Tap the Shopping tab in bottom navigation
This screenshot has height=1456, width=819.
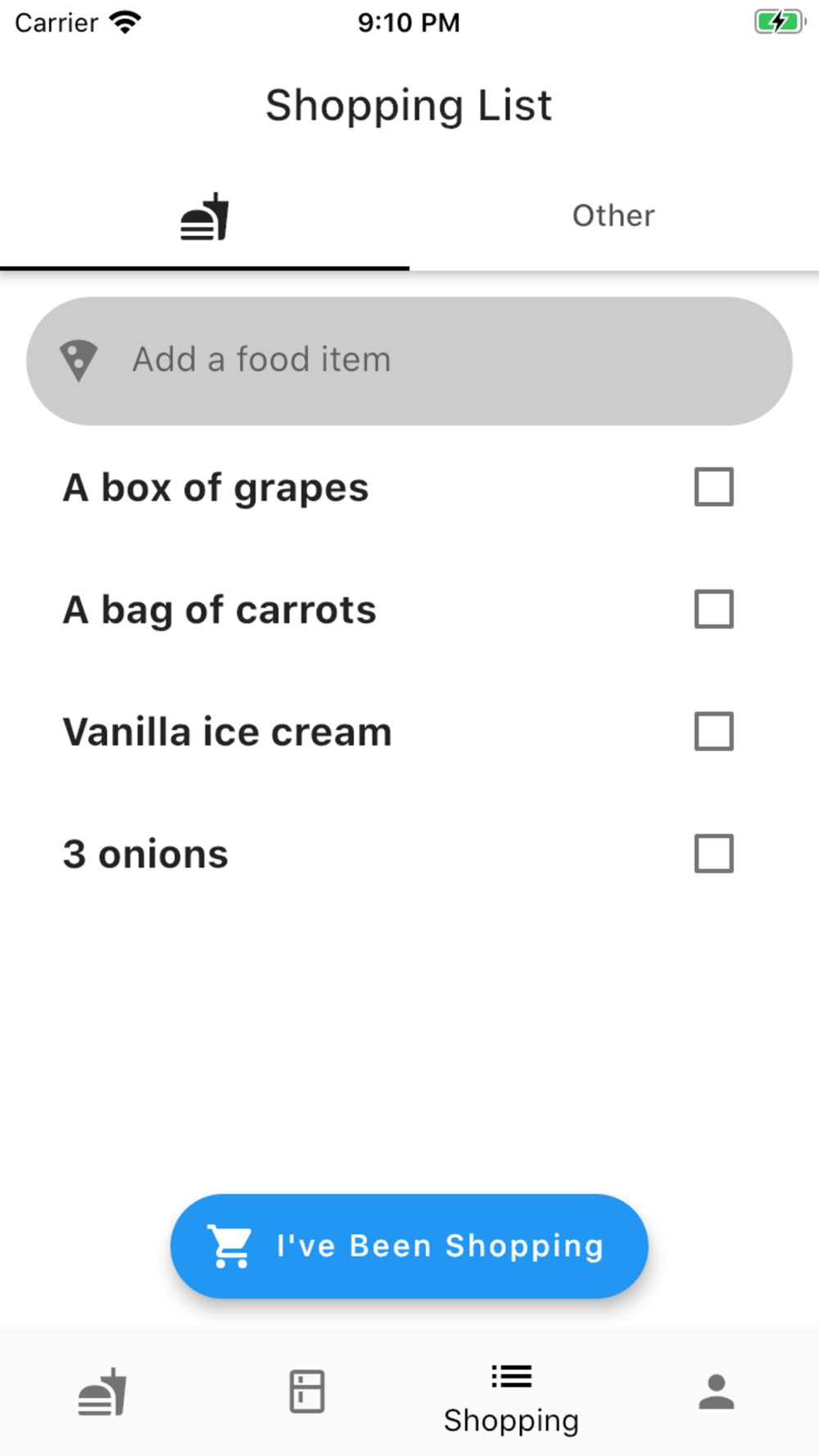pos(512,1399)
